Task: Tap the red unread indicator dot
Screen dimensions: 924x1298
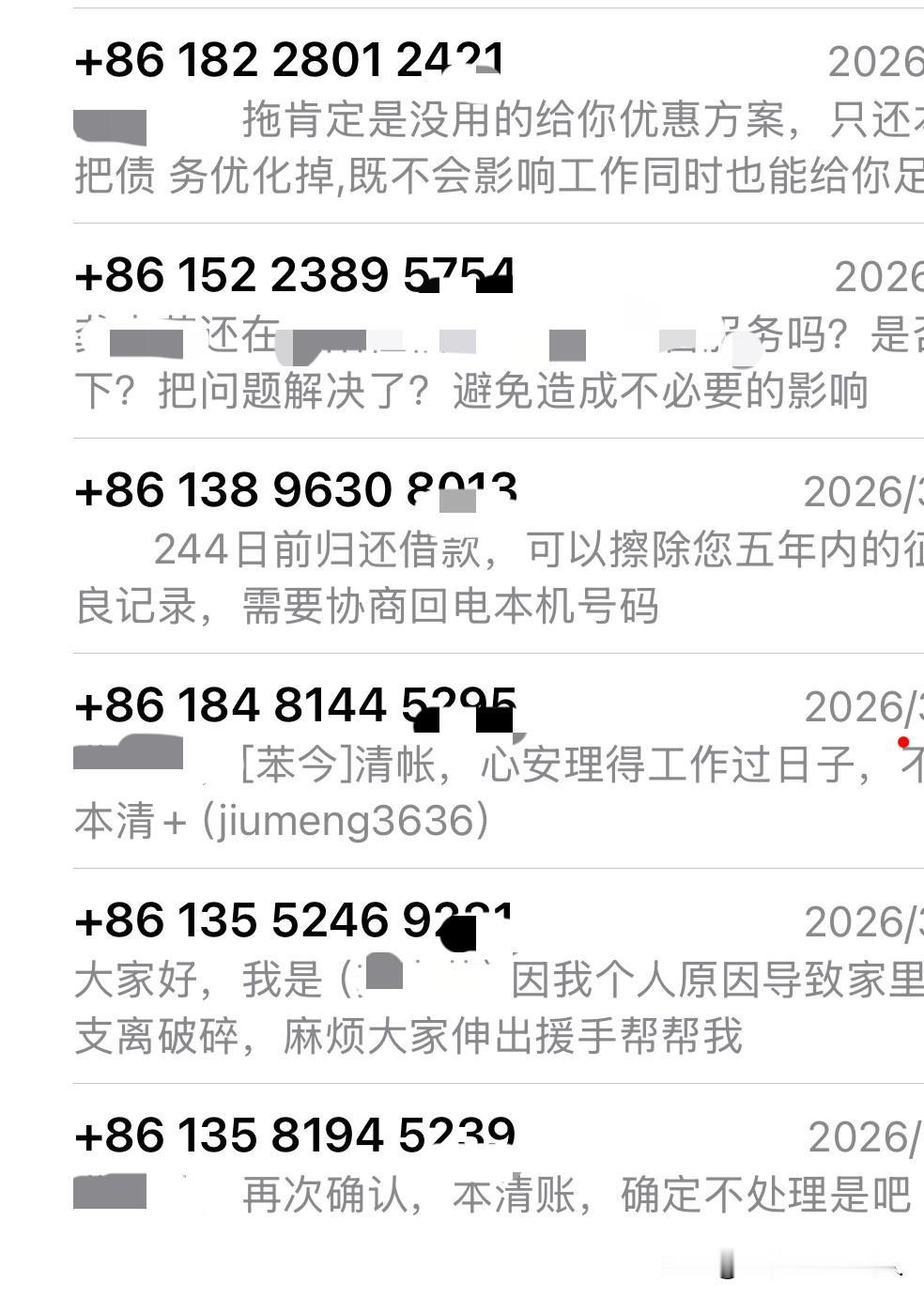Action: [x=902, y=741]
